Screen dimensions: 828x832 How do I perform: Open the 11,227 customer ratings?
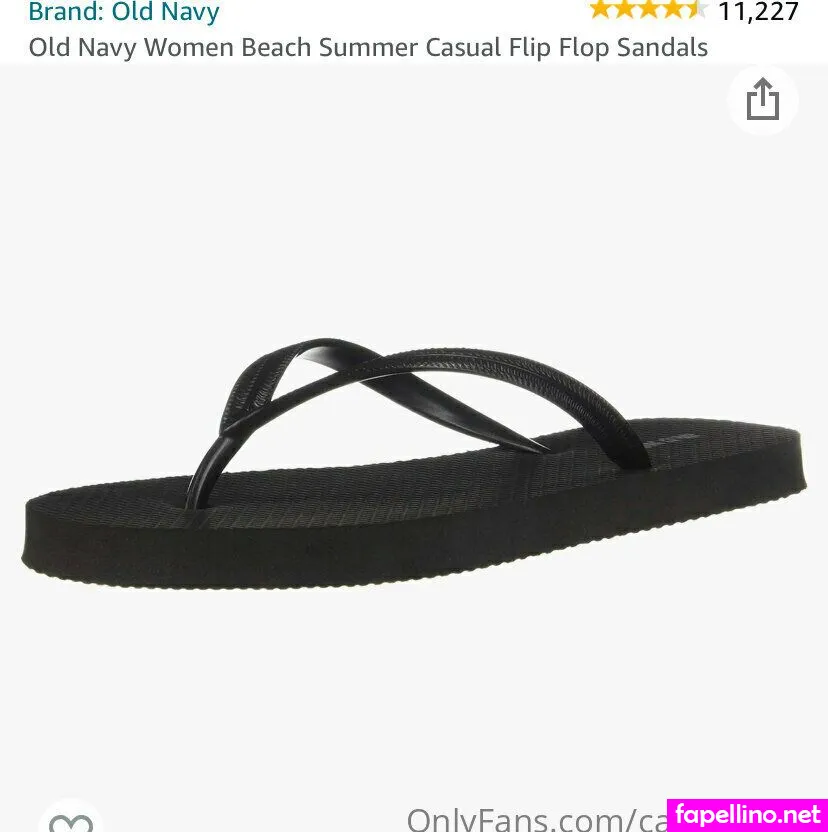click(x=757, y=12)
